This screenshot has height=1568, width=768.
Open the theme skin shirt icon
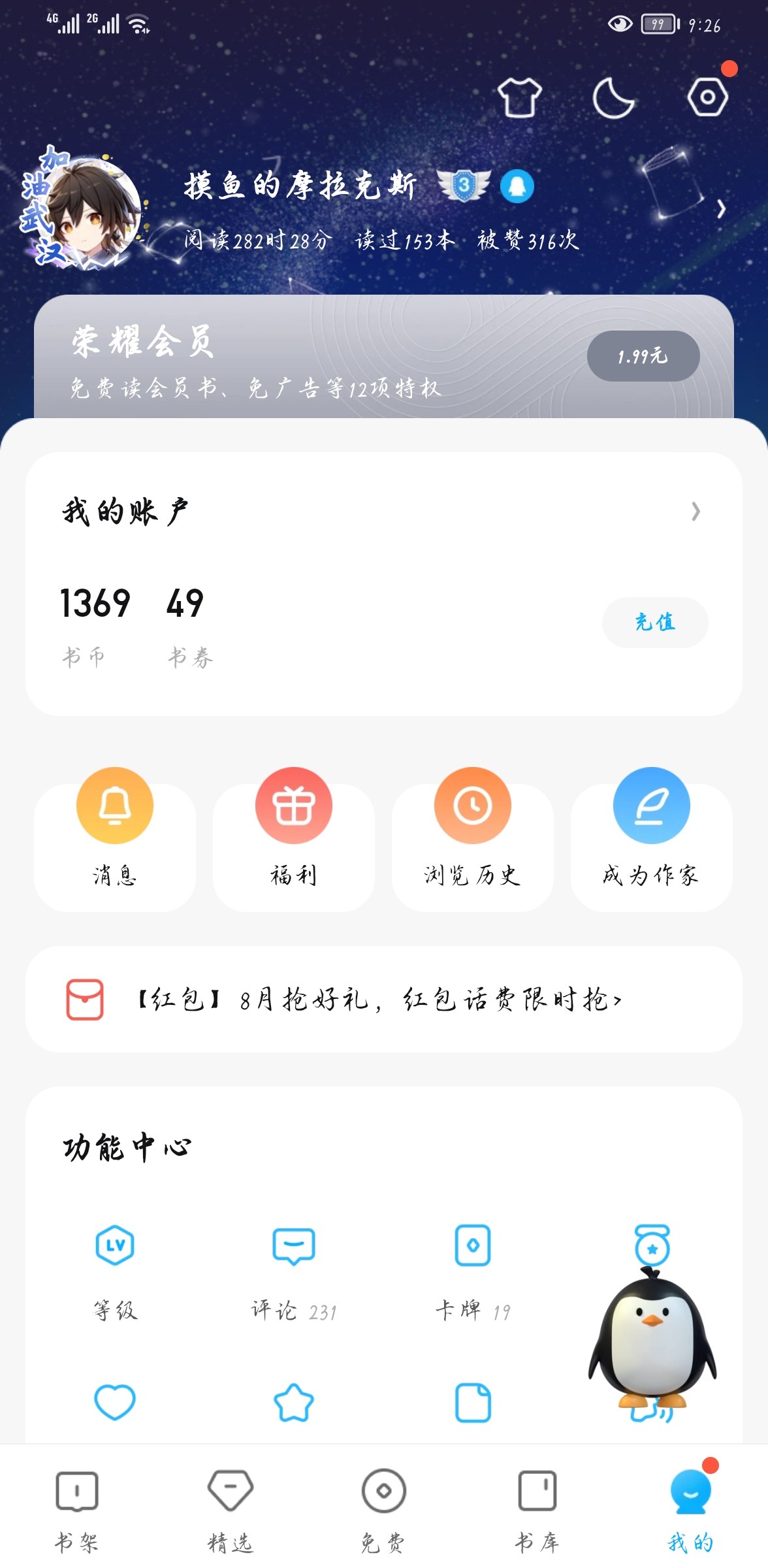pos(519,97)
